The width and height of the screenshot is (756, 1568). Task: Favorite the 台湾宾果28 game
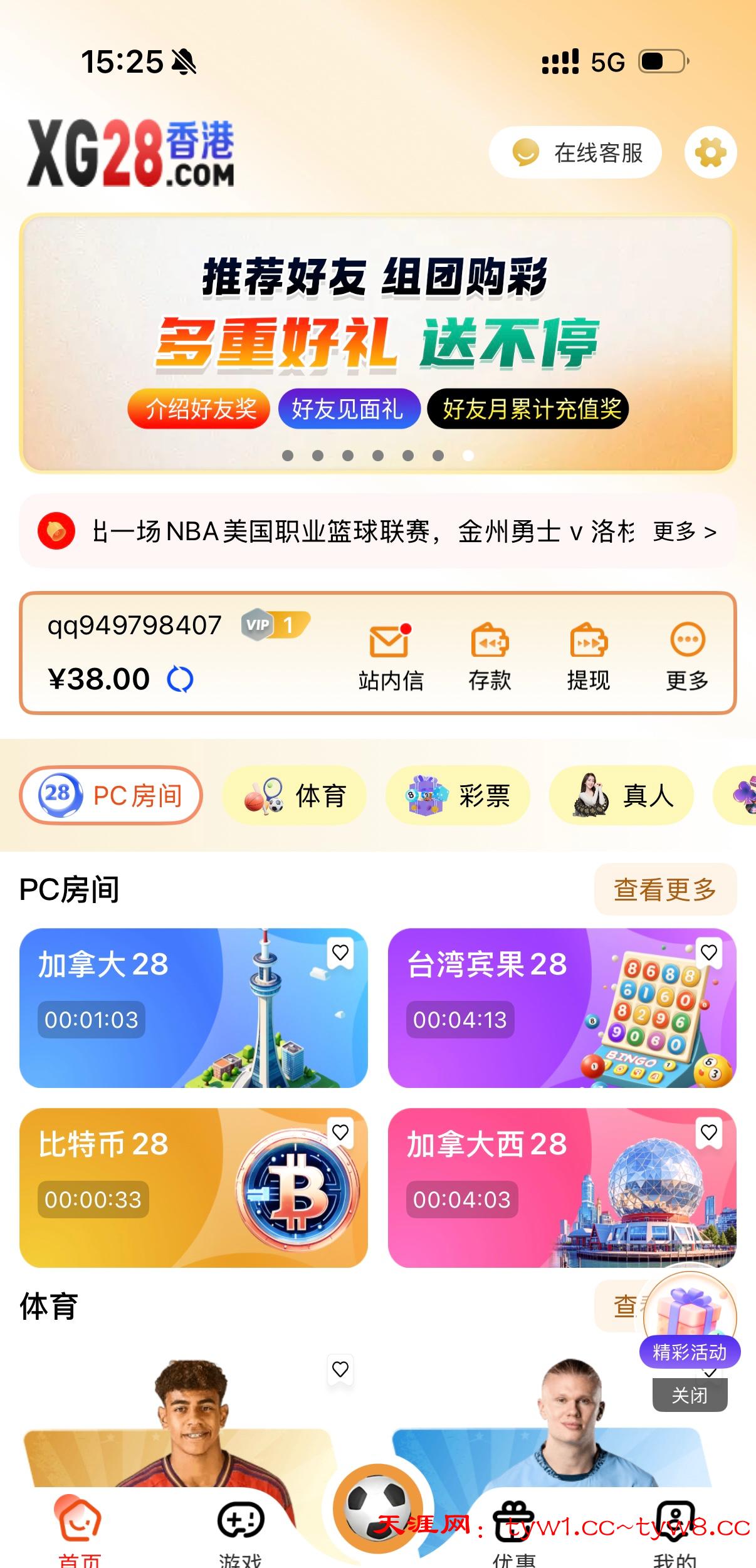tap(709, 953)
